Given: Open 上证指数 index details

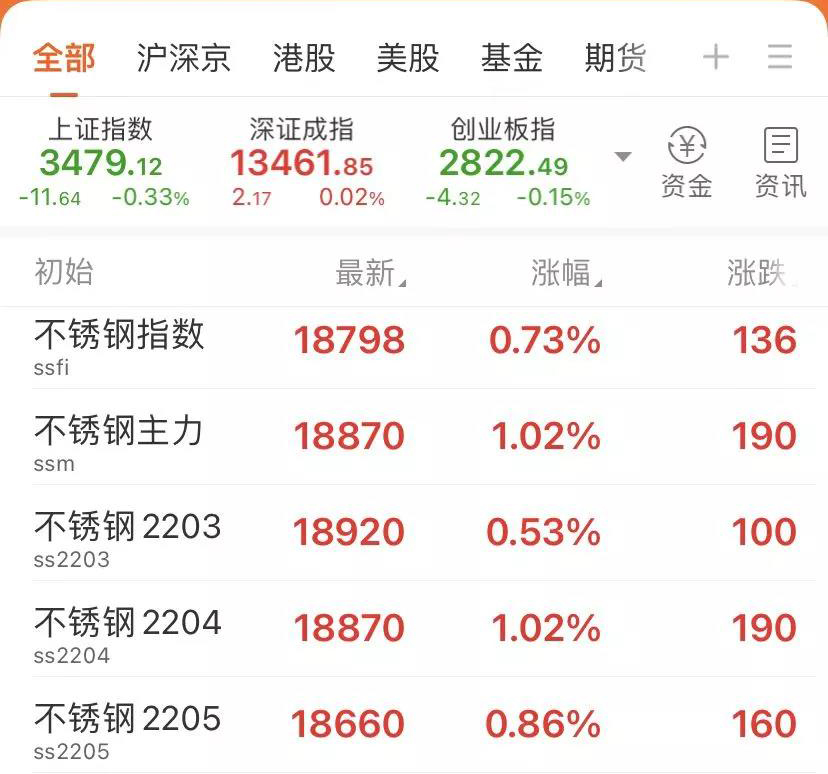Looking at the screenshot, I should pos(102,162).
